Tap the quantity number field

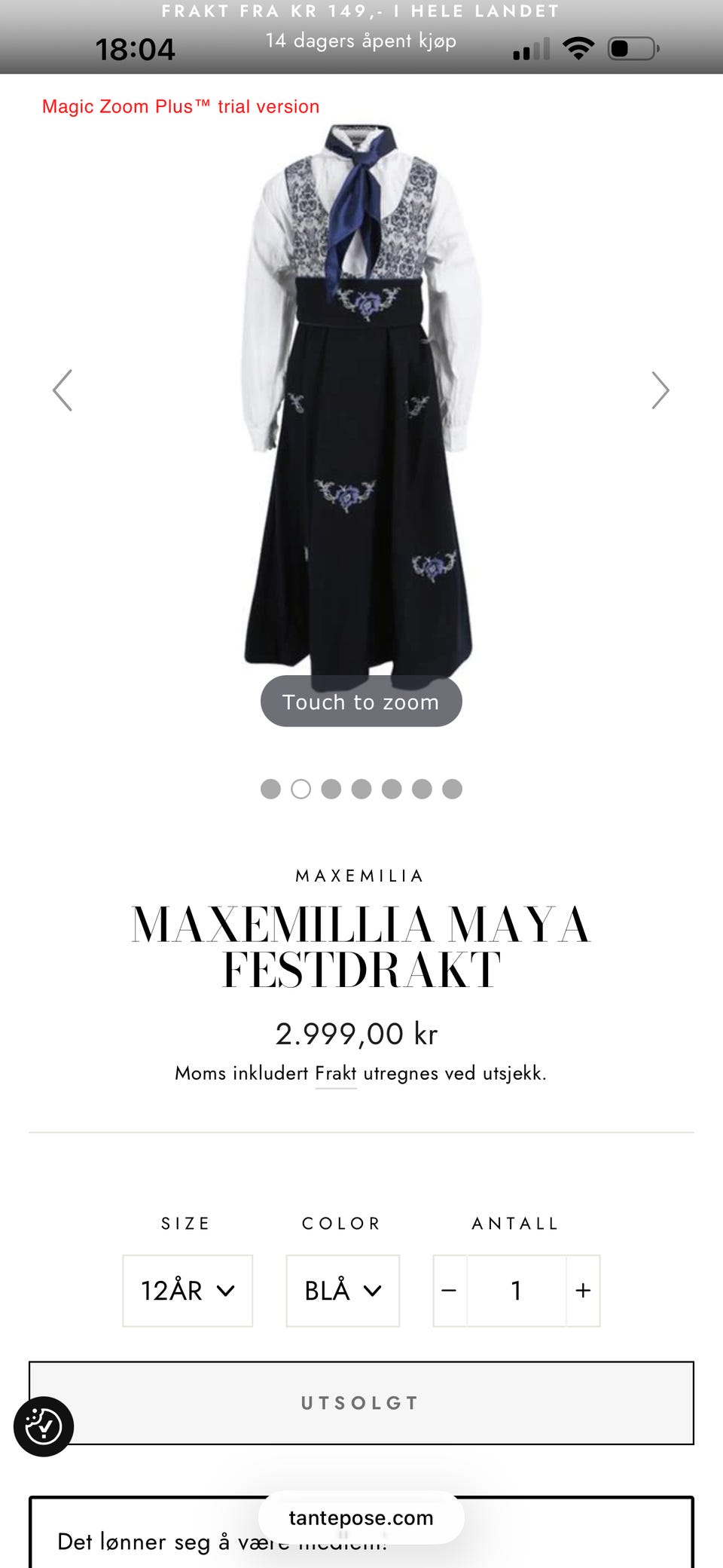pyautogui.click(x=517, y=1291)
